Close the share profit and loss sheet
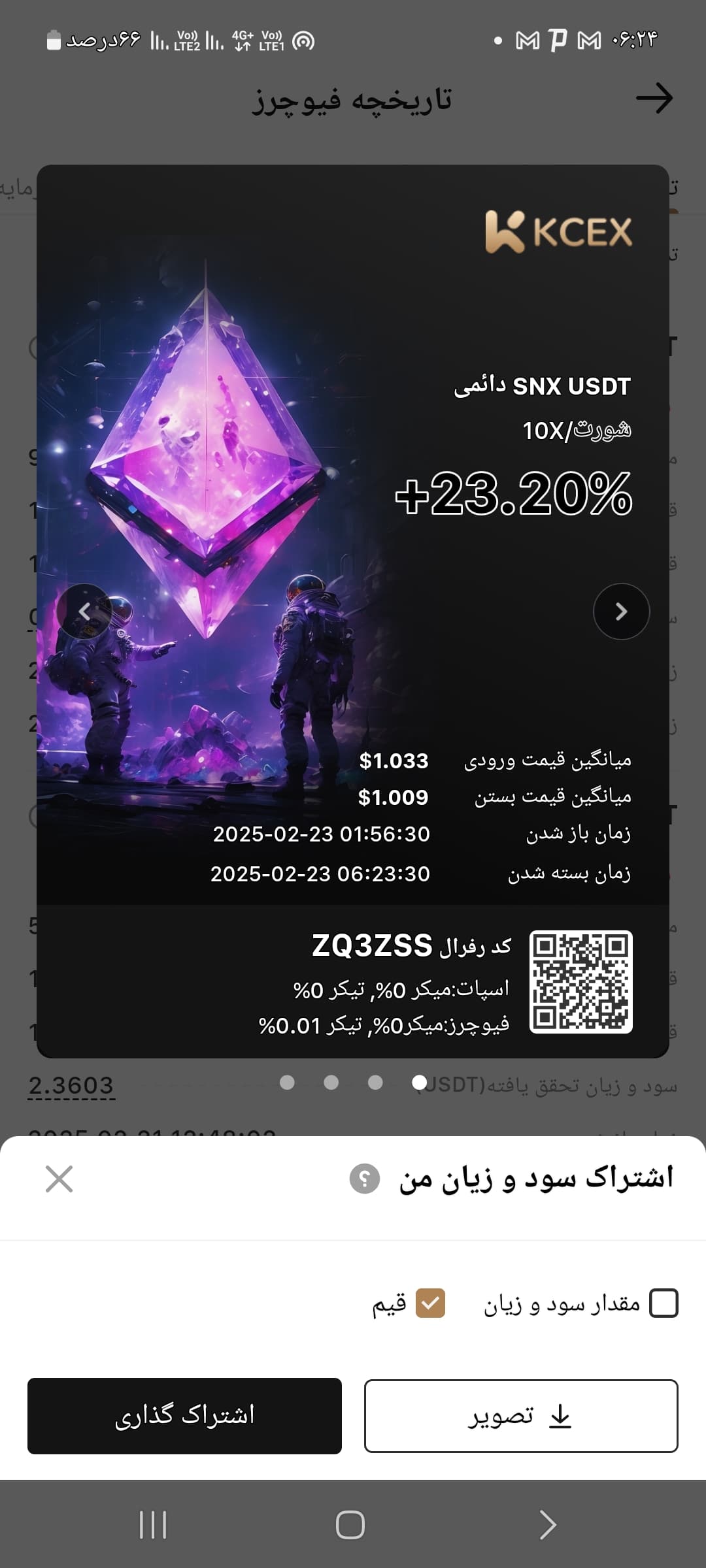The width and height of the screenshot is (706, 1568). (59, 1179)
